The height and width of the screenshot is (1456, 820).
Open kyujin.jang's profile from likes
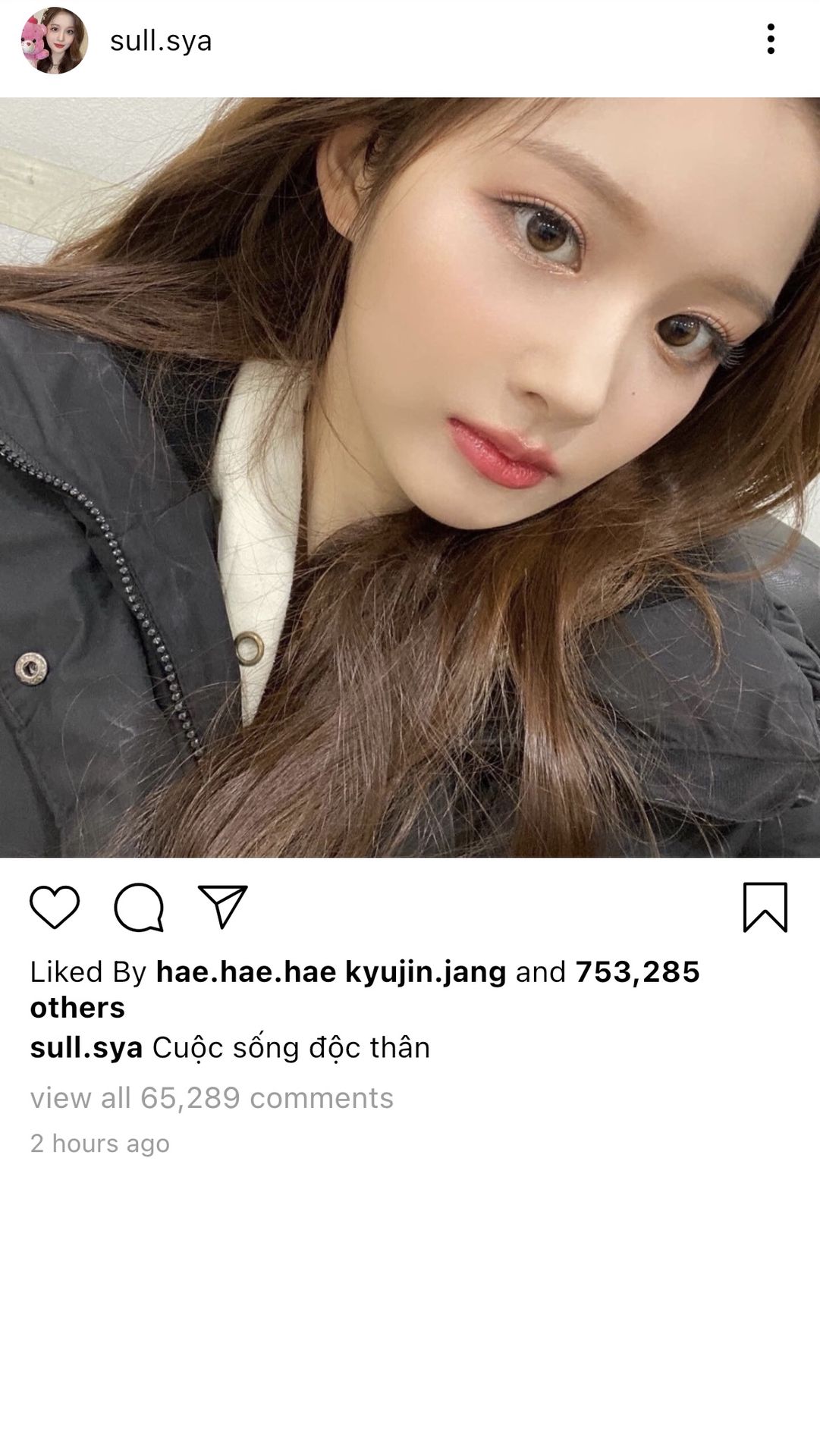click(426, 972)
